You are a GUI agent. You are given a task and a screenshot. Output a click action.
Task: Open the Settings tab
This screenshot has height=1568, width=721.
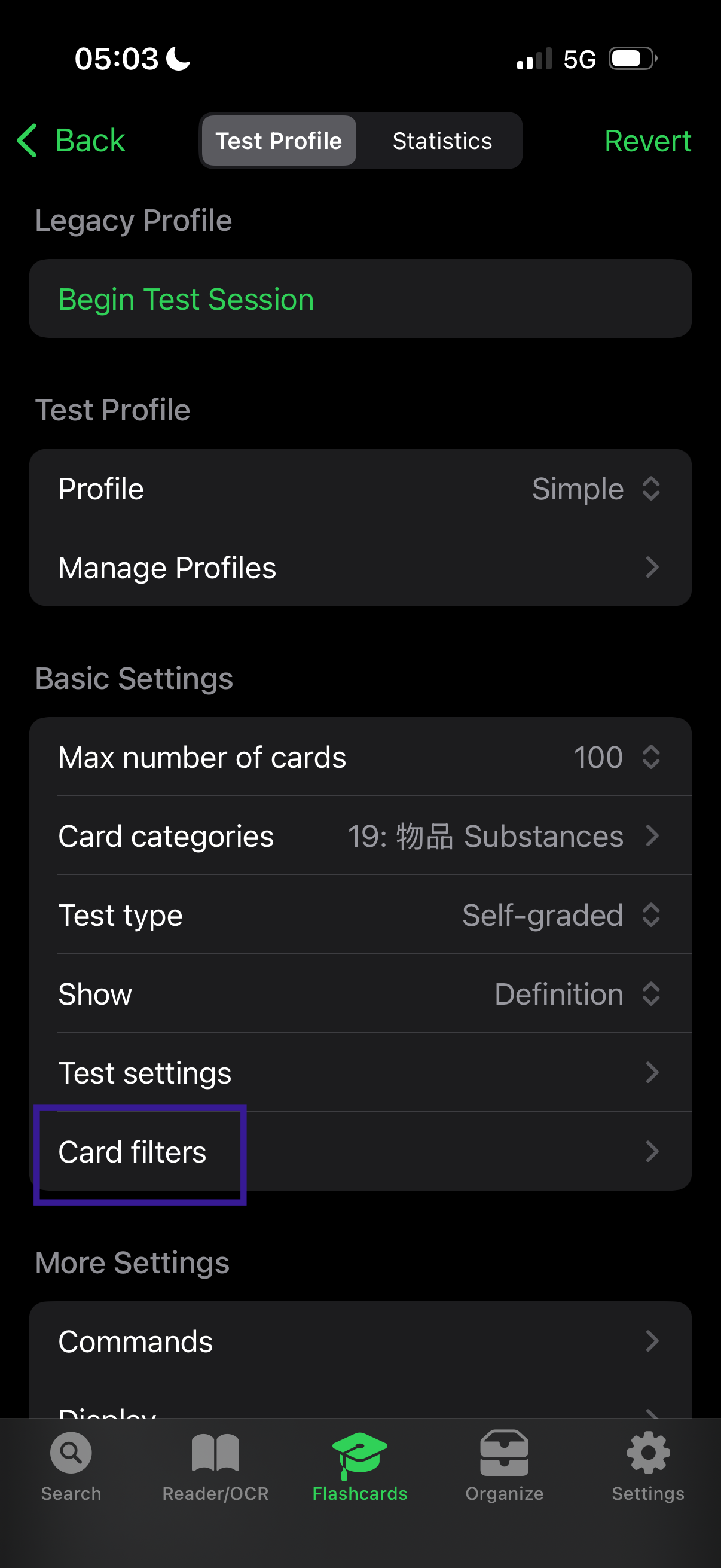point(648,1467)
